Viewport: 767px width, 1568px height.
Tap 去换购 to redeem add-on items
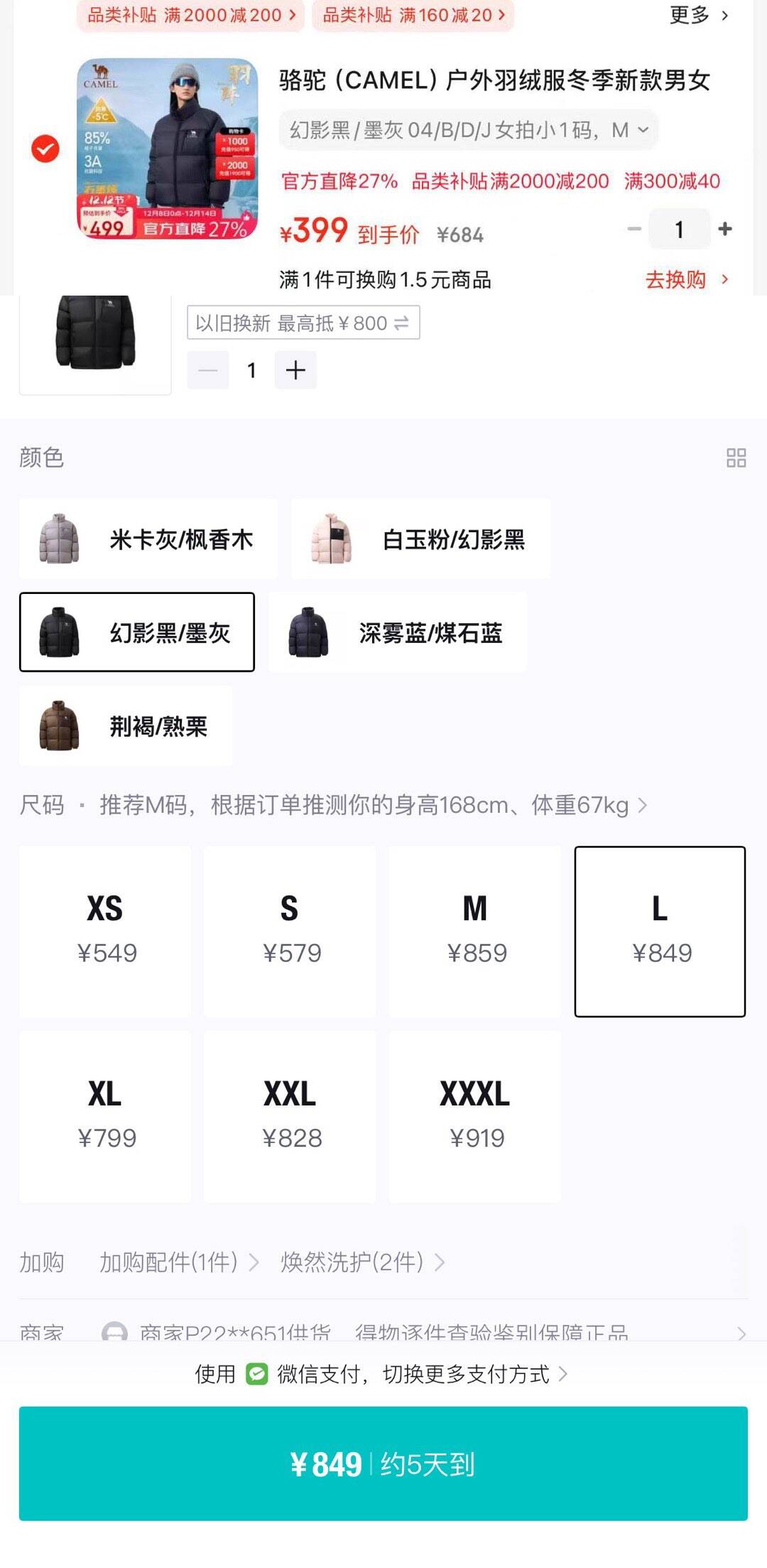(x=686, y=280)
